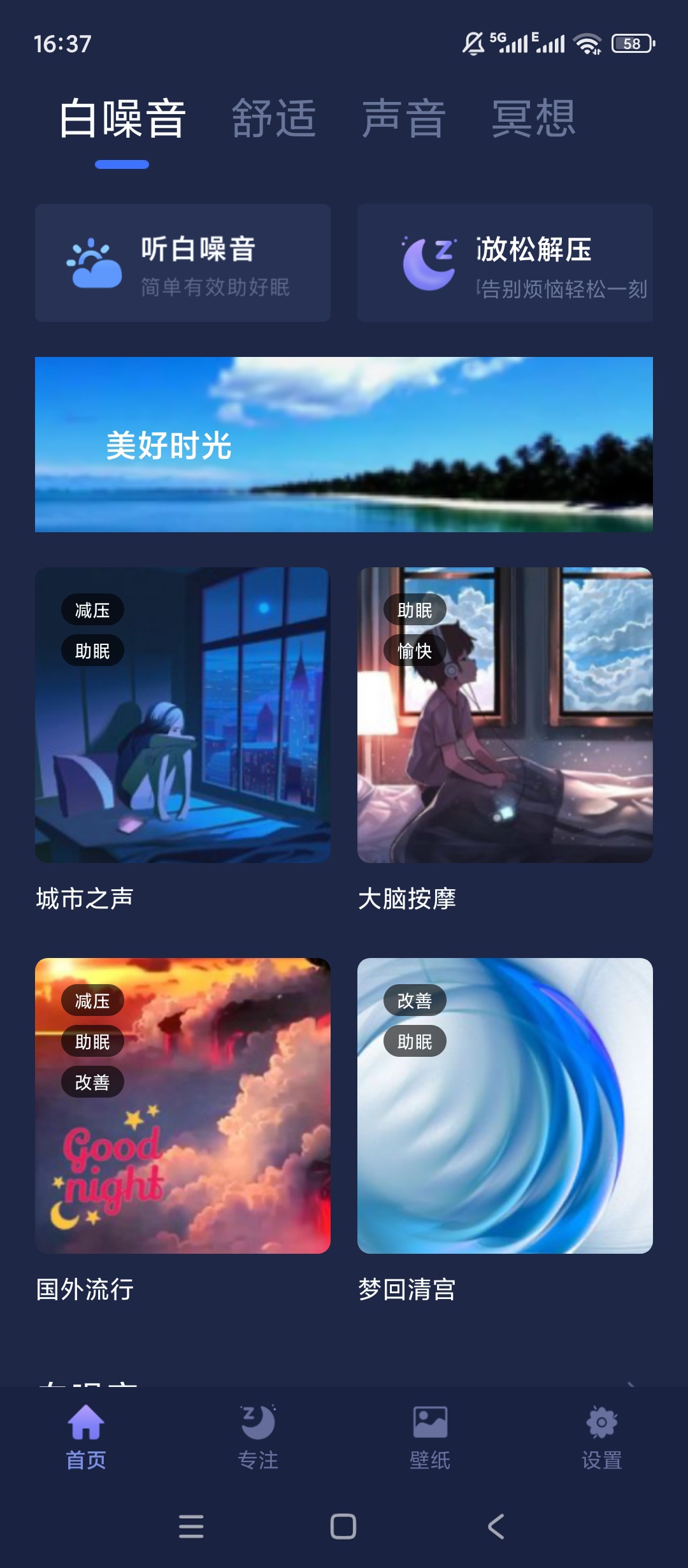Play the 城市之声 sound card
Image resolution: width=688 pixels, height=1568 pixels.
[183, 715]
